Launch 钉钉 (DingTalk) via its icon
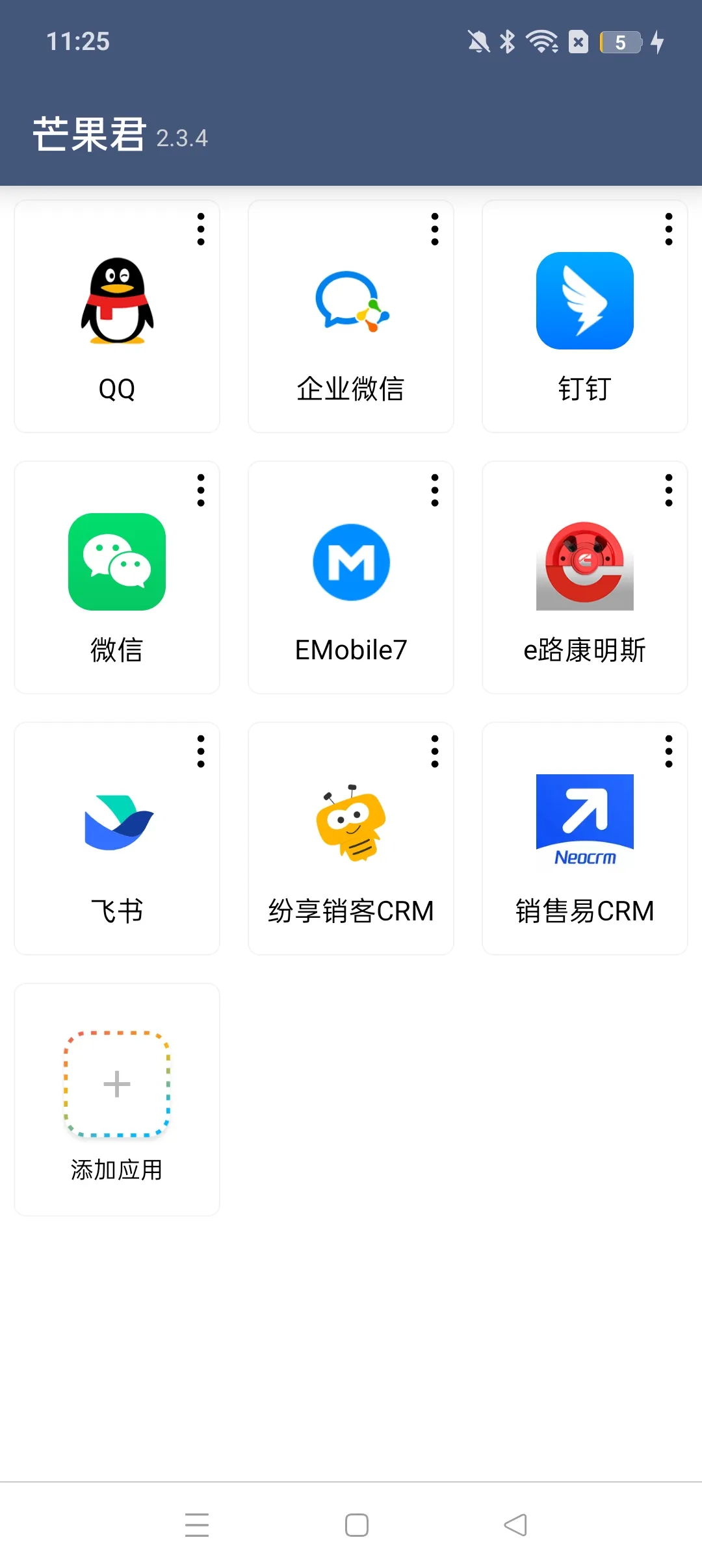The height and width of the screenshot is (1568, 702). click(584, 302)
